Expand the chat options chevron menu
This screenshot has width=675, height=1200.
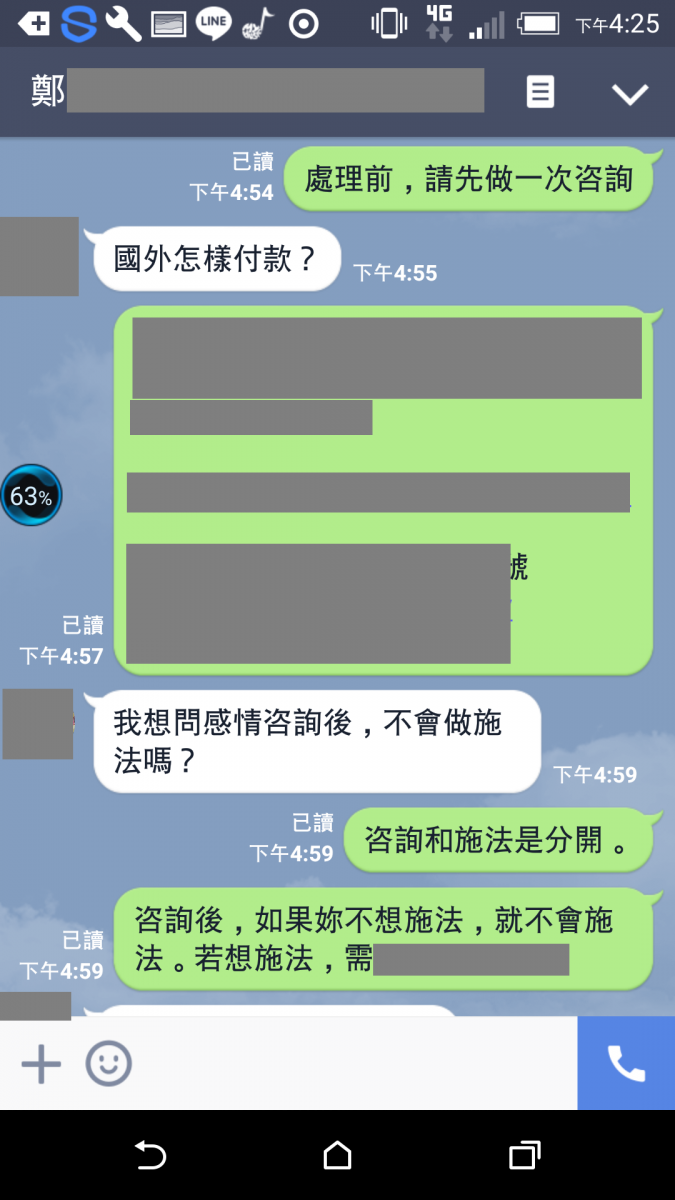(x=630, y=94)
